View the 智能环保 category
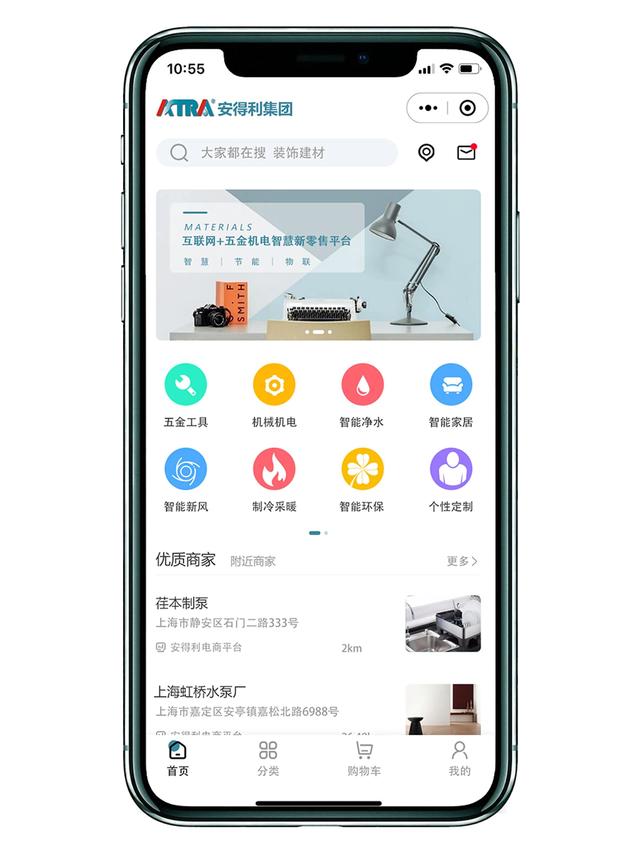The height and width of the screenshot is (854, 640). pyautogui.click(x=362, y=478)
